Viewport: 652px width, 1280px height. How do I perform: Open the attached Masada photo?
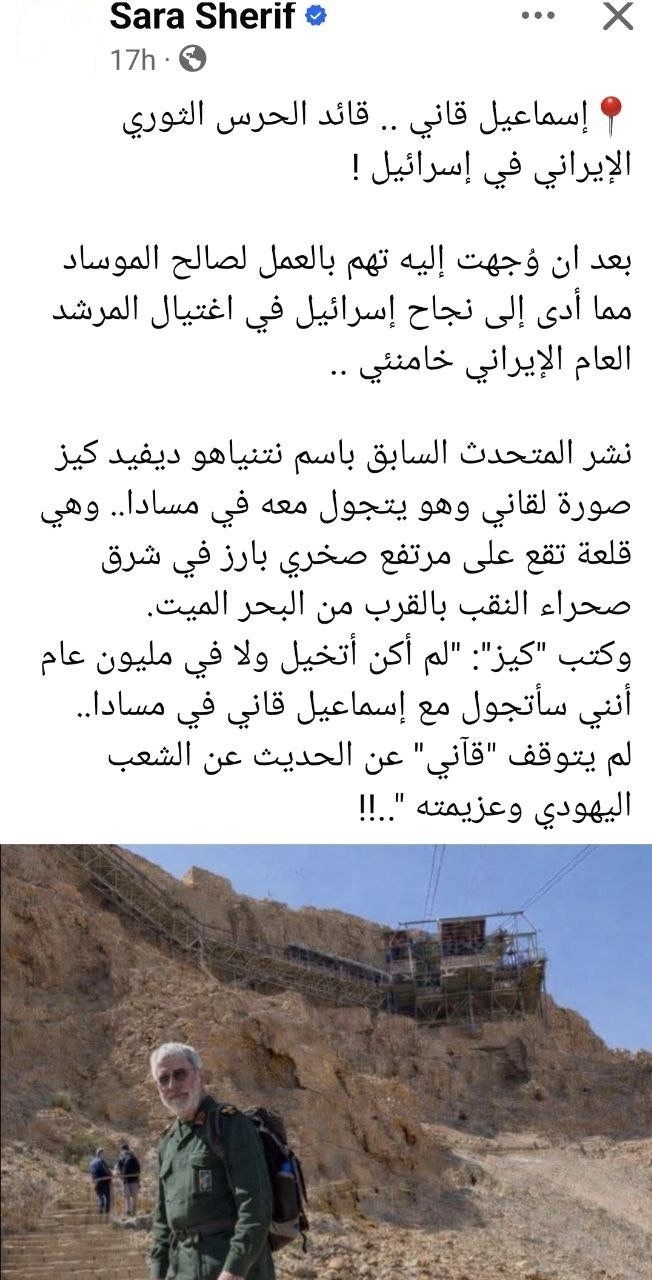326,1060
